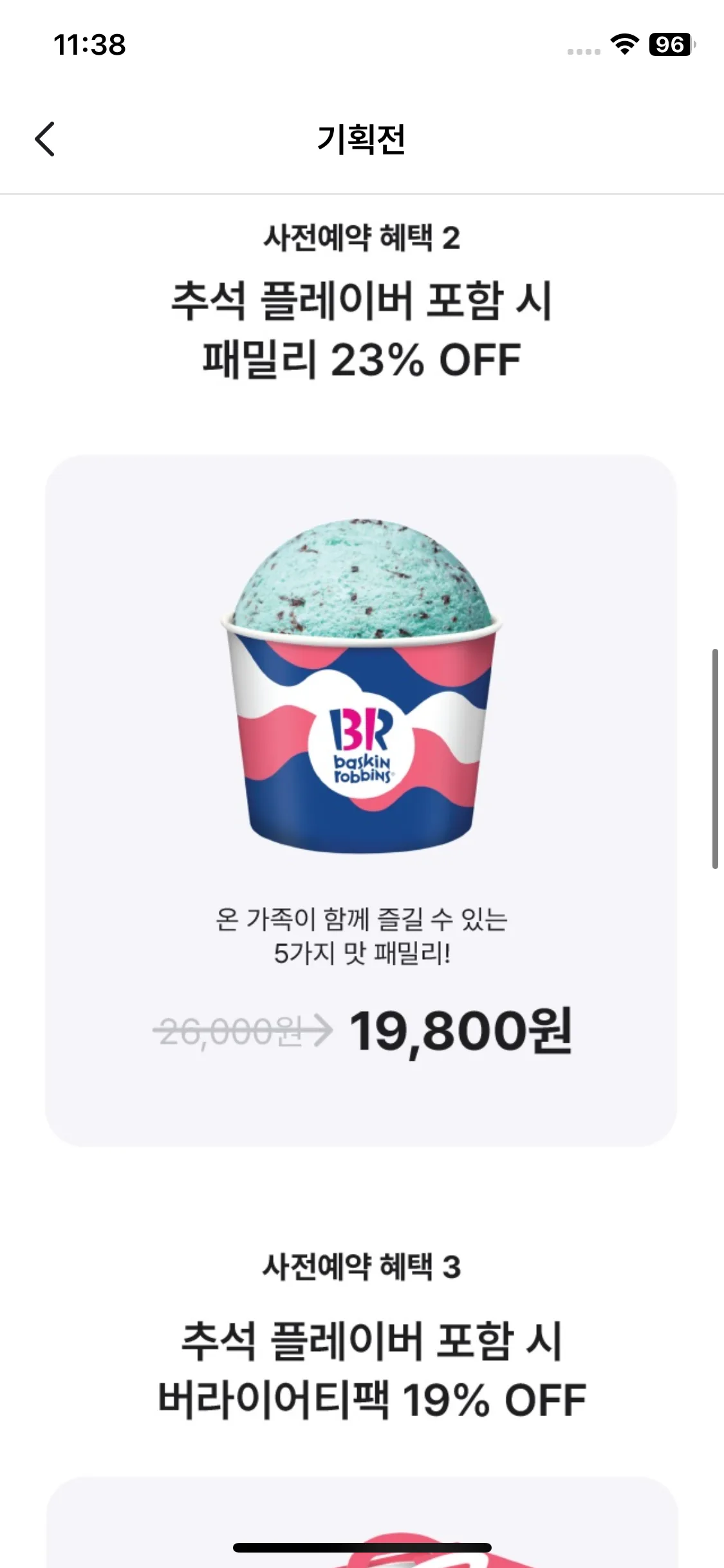The width and height of the screenshot is (724, 1568).
Task: Go back from the 기획전 page
Action: click(45, 139)
